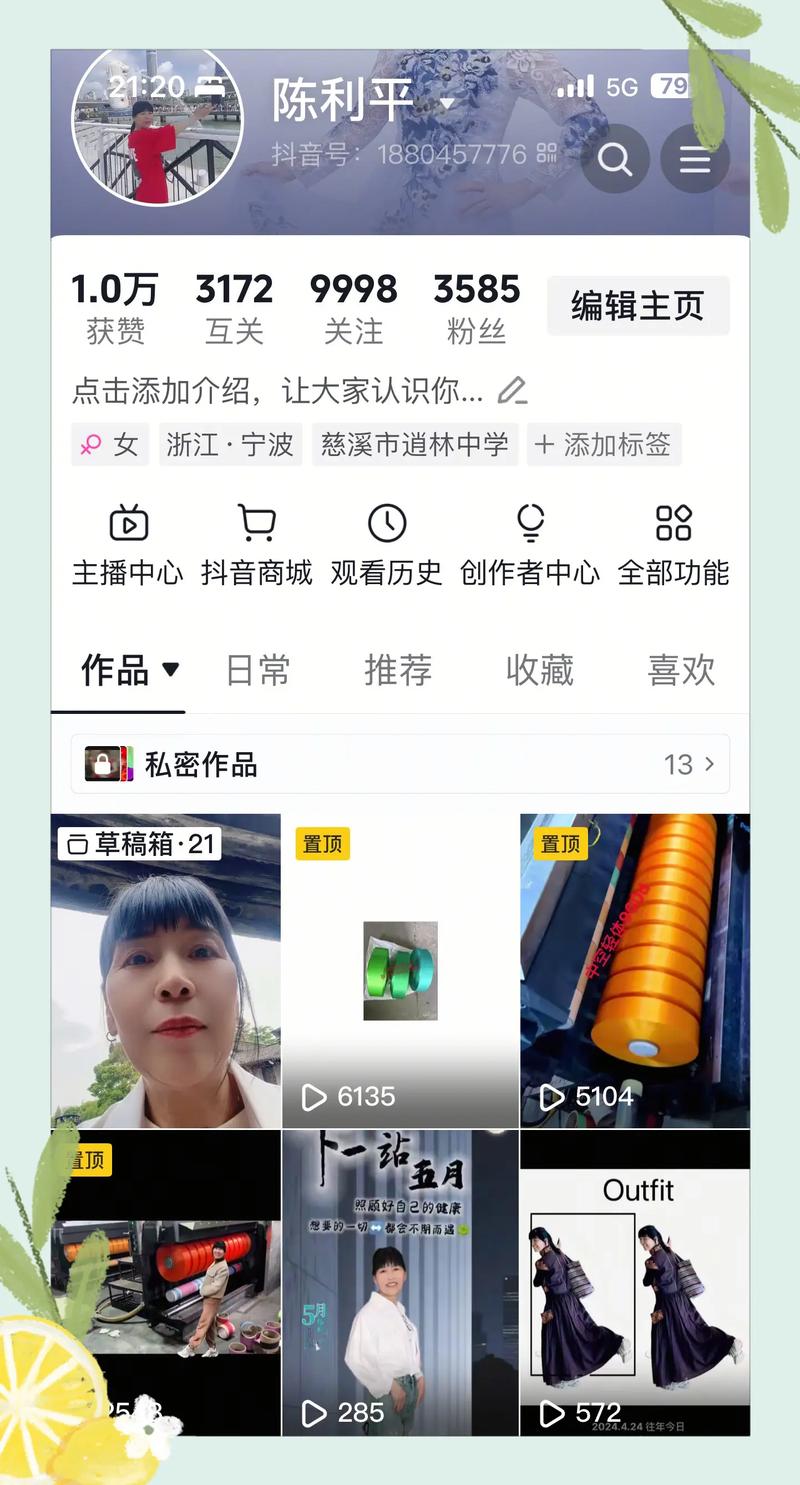Play the pinned video with 6135 views
Image resolution: width=800 pixels, height=1485 pixels.
point(400,971)
